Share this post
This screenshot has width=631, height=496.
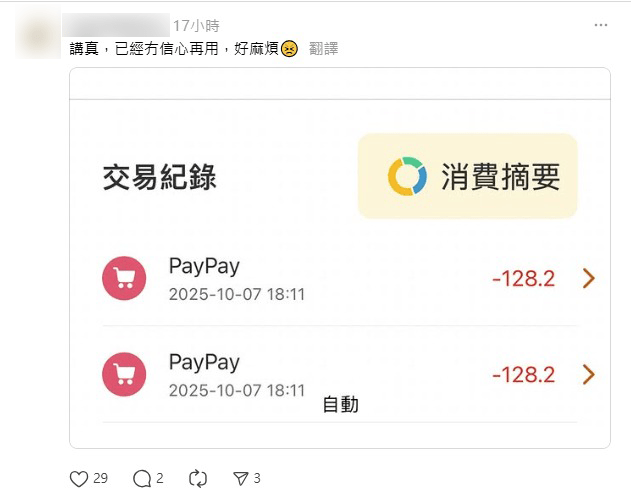click(240, 478)
